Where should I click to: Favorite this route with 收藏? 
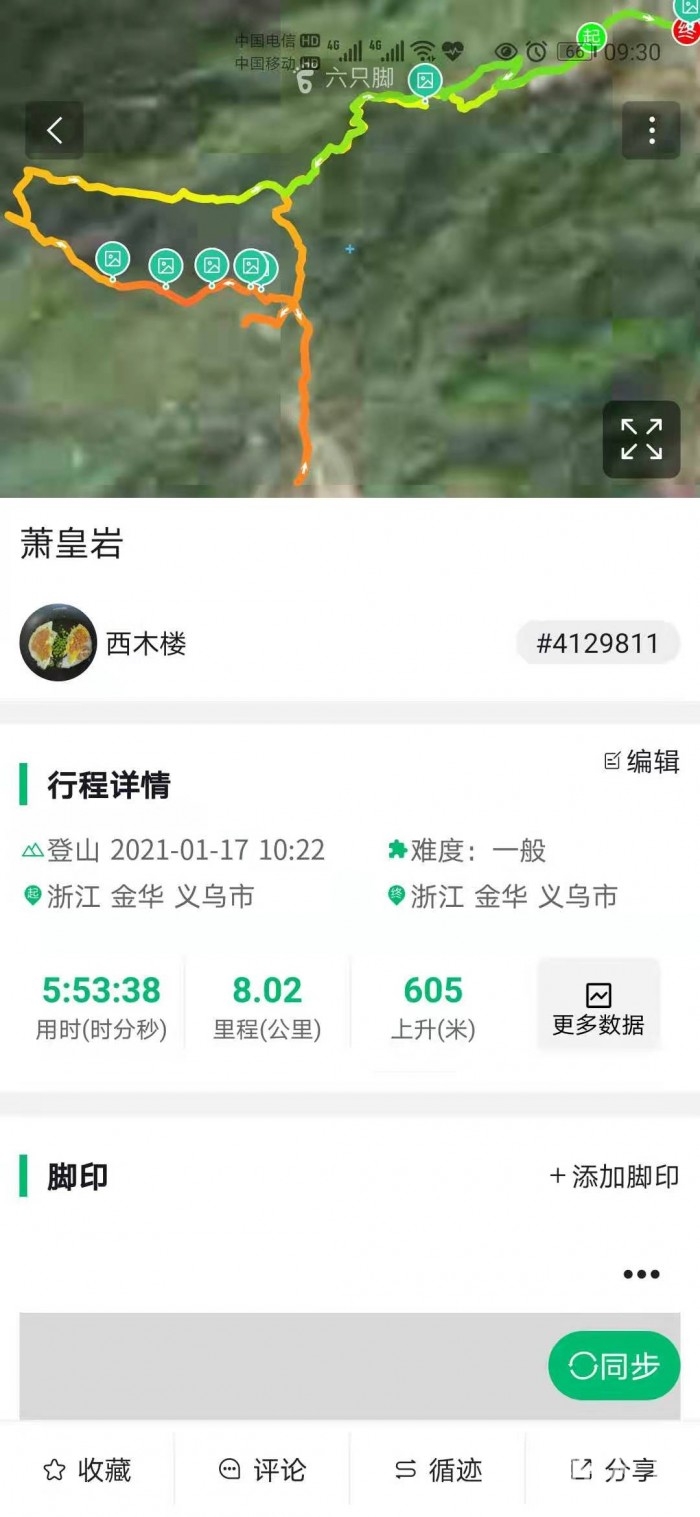point(87,1469)
